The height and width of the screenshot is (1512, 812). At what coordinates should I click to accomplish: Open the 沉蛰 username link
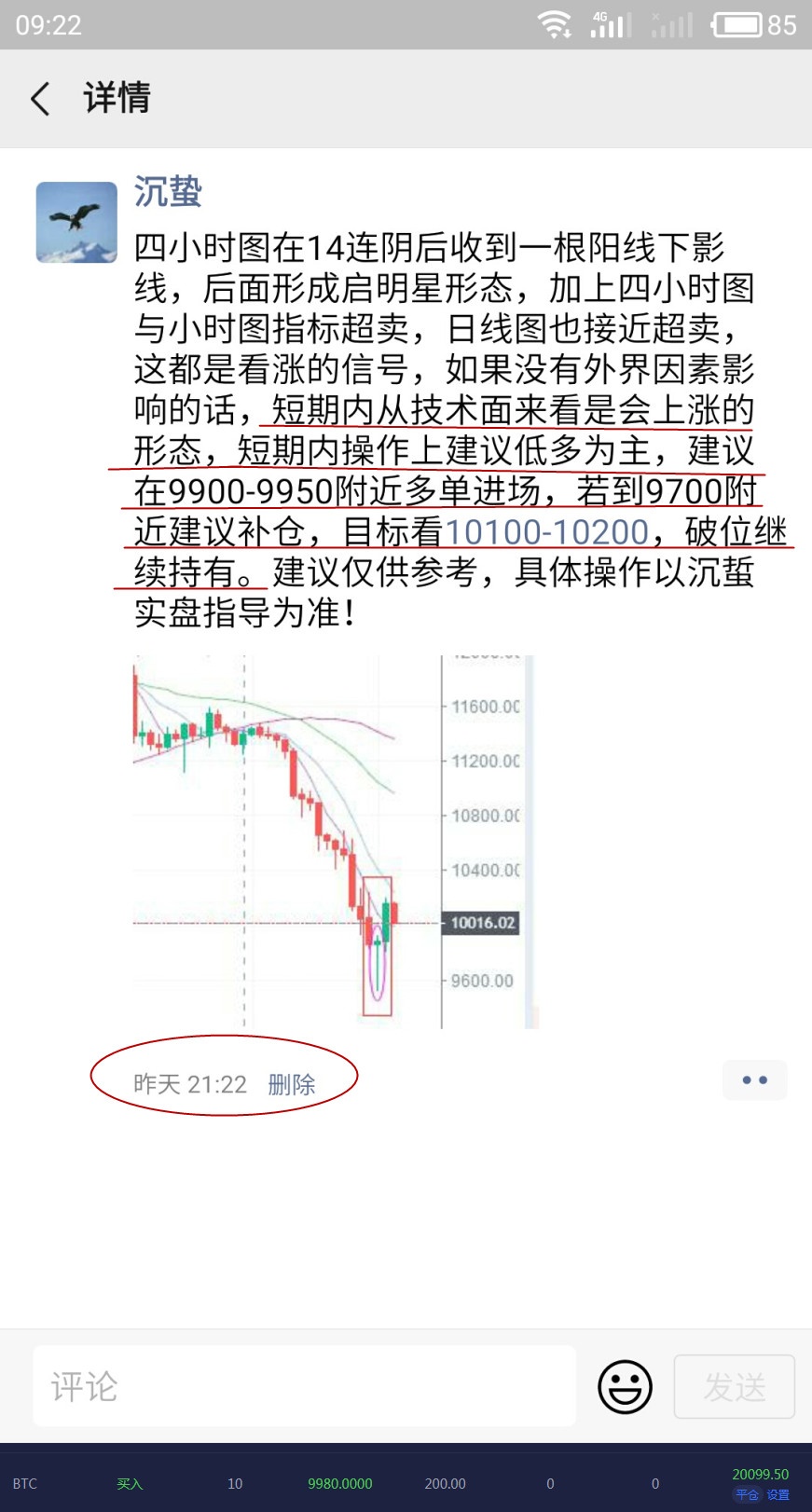[168, 192]
